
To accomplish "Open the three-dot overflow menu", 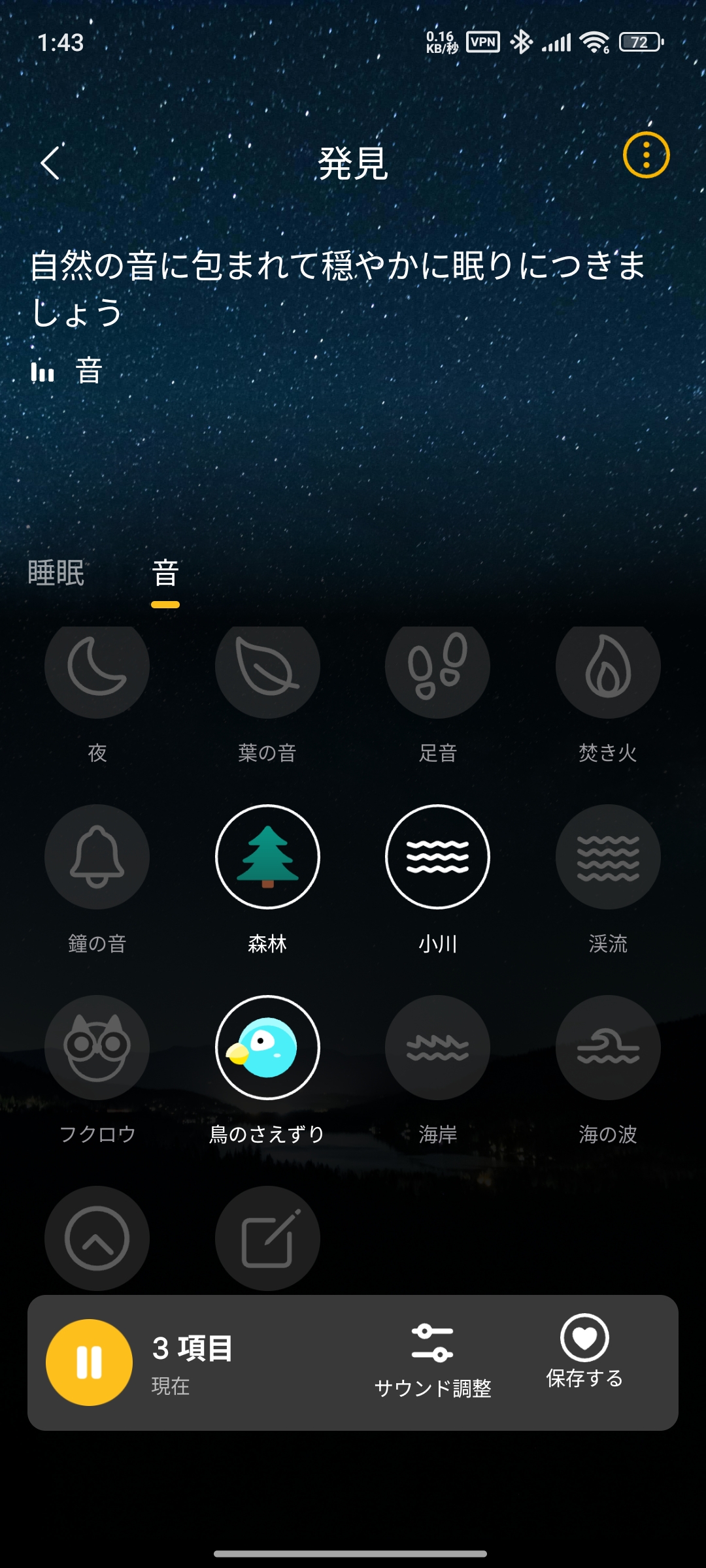I will click(x=646, y=155).
